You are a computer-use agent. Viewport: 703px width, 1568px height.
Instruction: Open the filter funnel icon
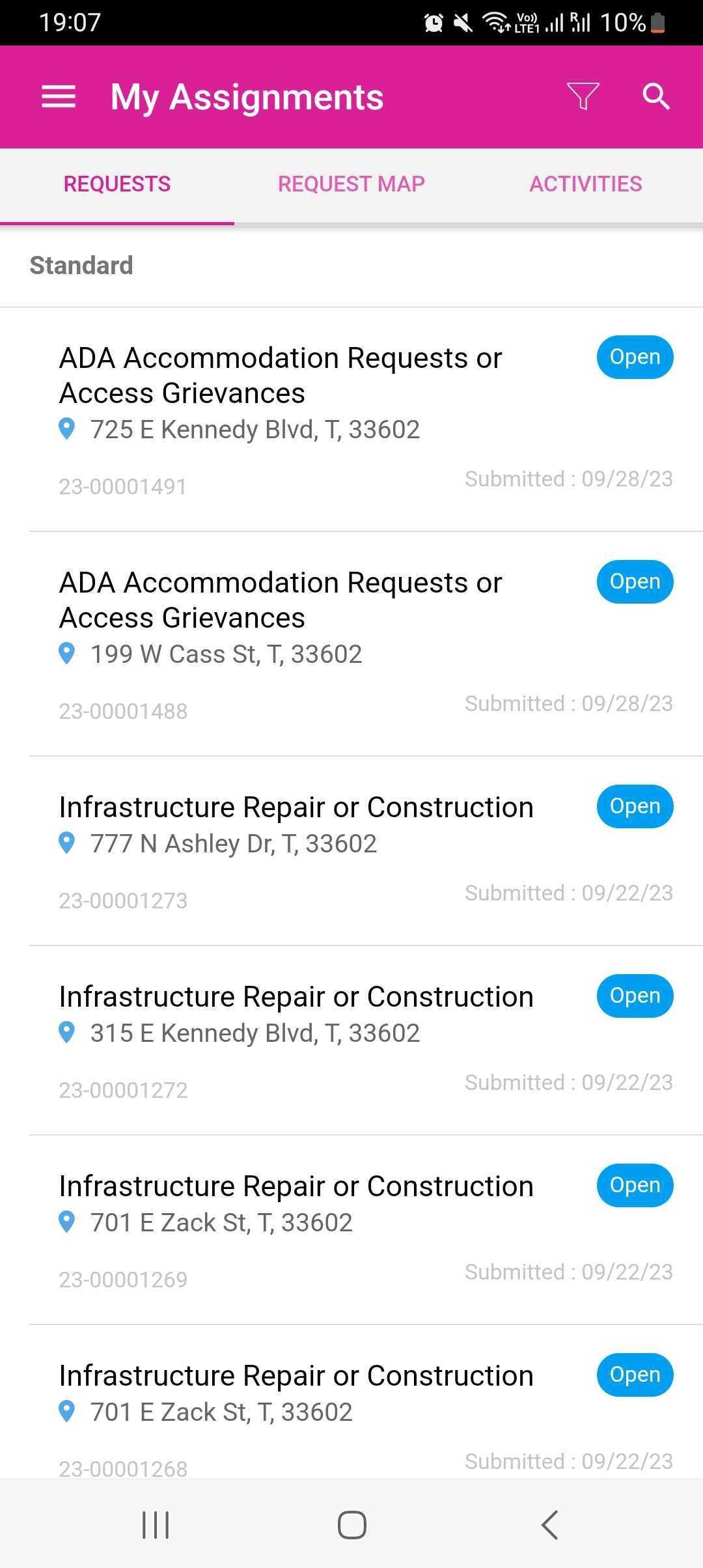tap(583, 96)
